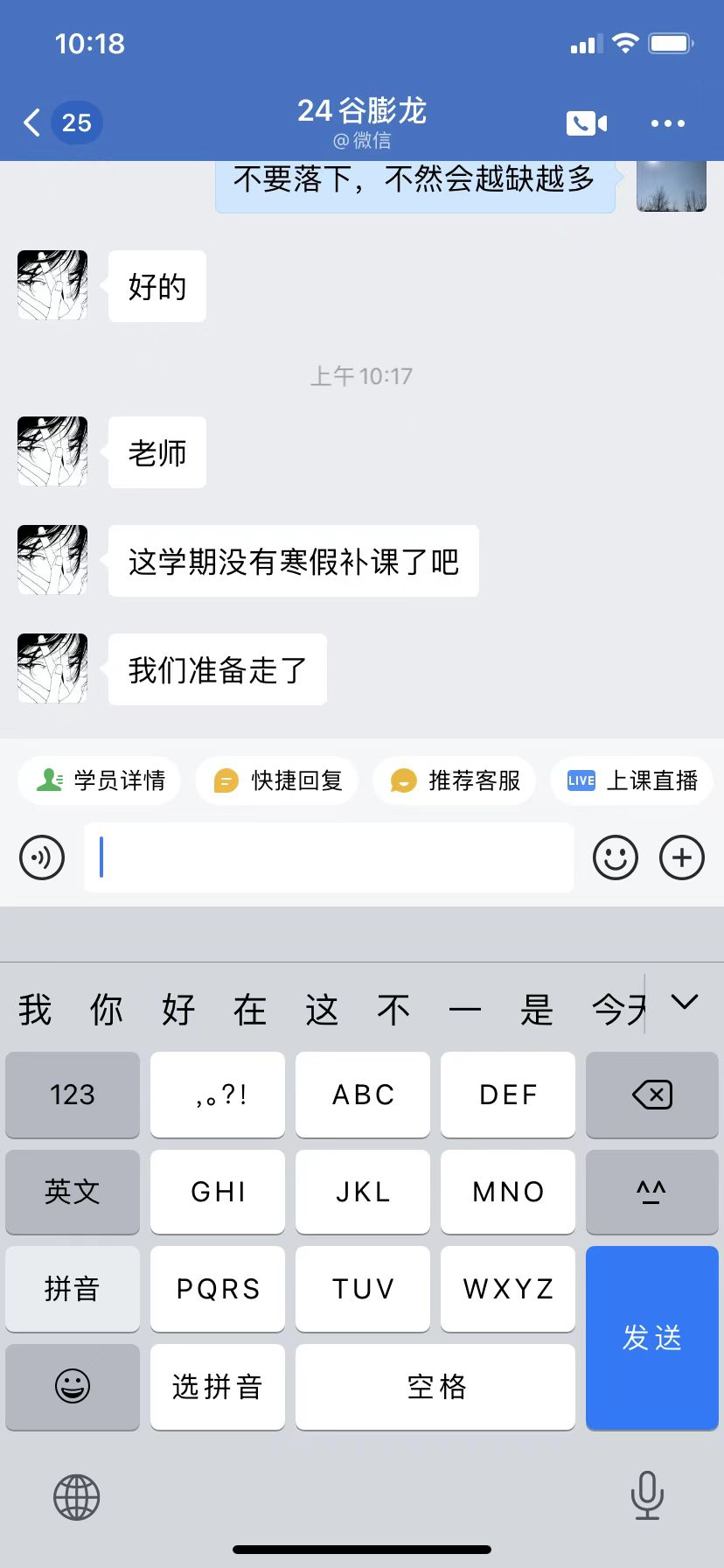Viewport: 724px width, 1568px height.
Task: Switch to the 123 number keyboard
Action: click(x=73, y=1095)
